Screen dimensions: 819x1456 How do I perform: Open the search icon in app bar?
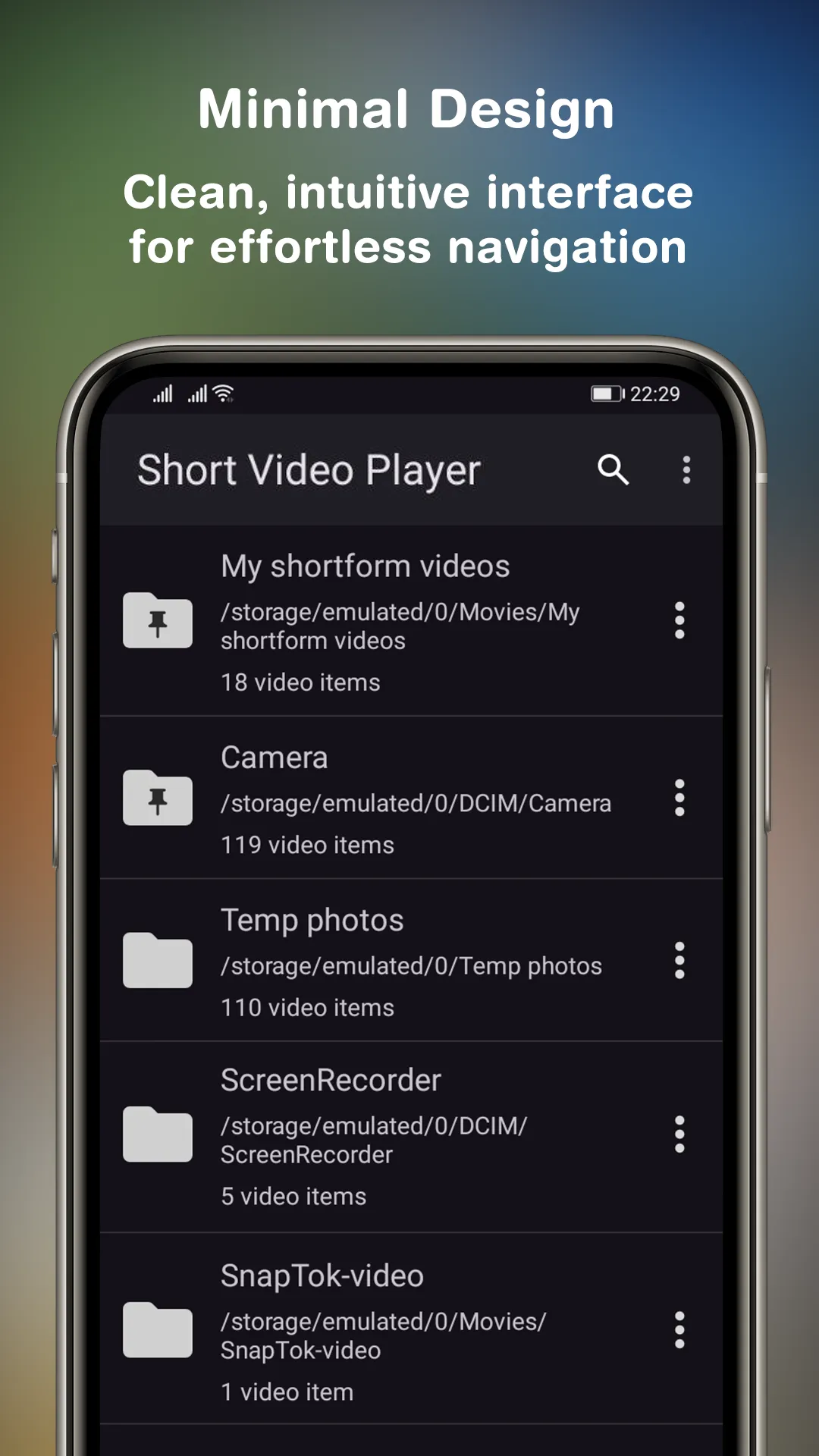pyautogui.click(x=613, y=471)
